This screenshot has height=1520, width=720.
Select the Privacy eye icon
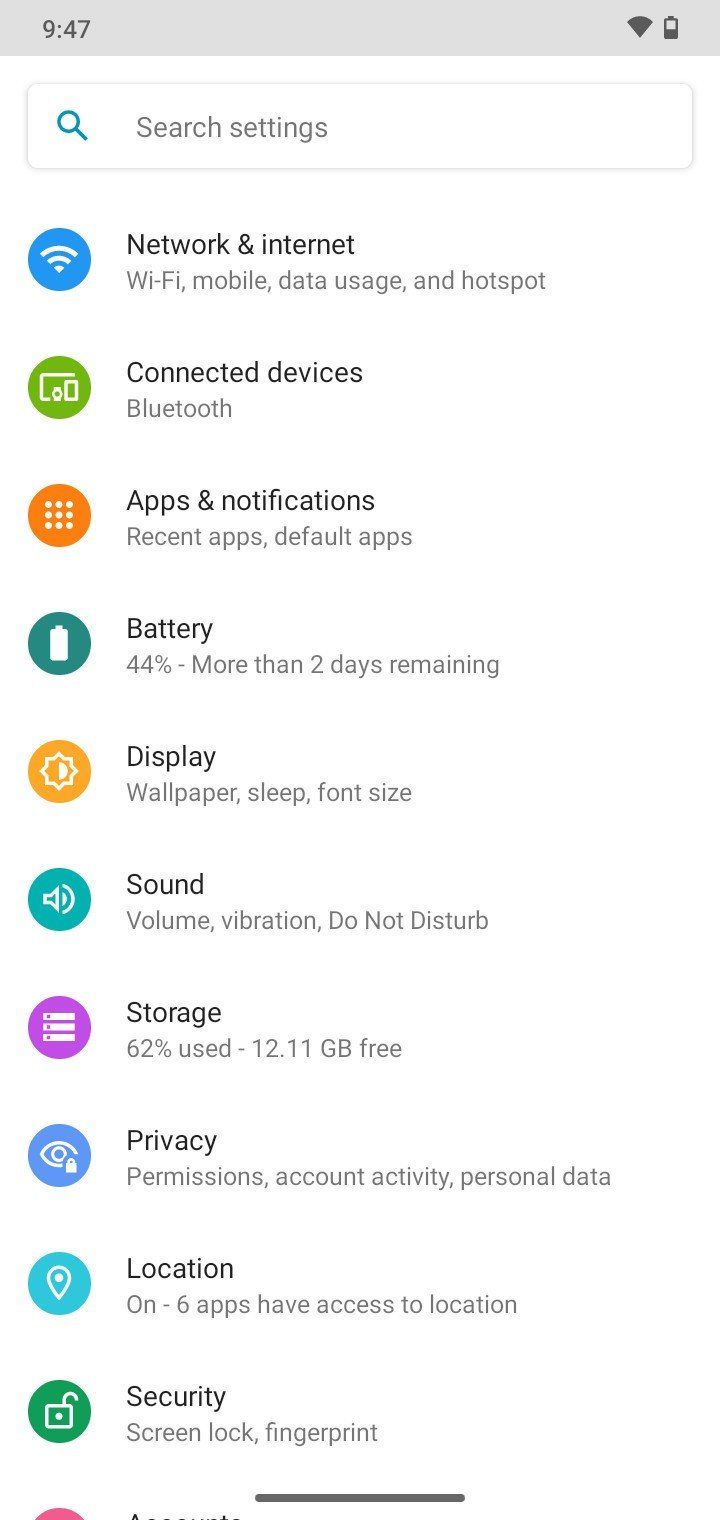pos(60,1155)
